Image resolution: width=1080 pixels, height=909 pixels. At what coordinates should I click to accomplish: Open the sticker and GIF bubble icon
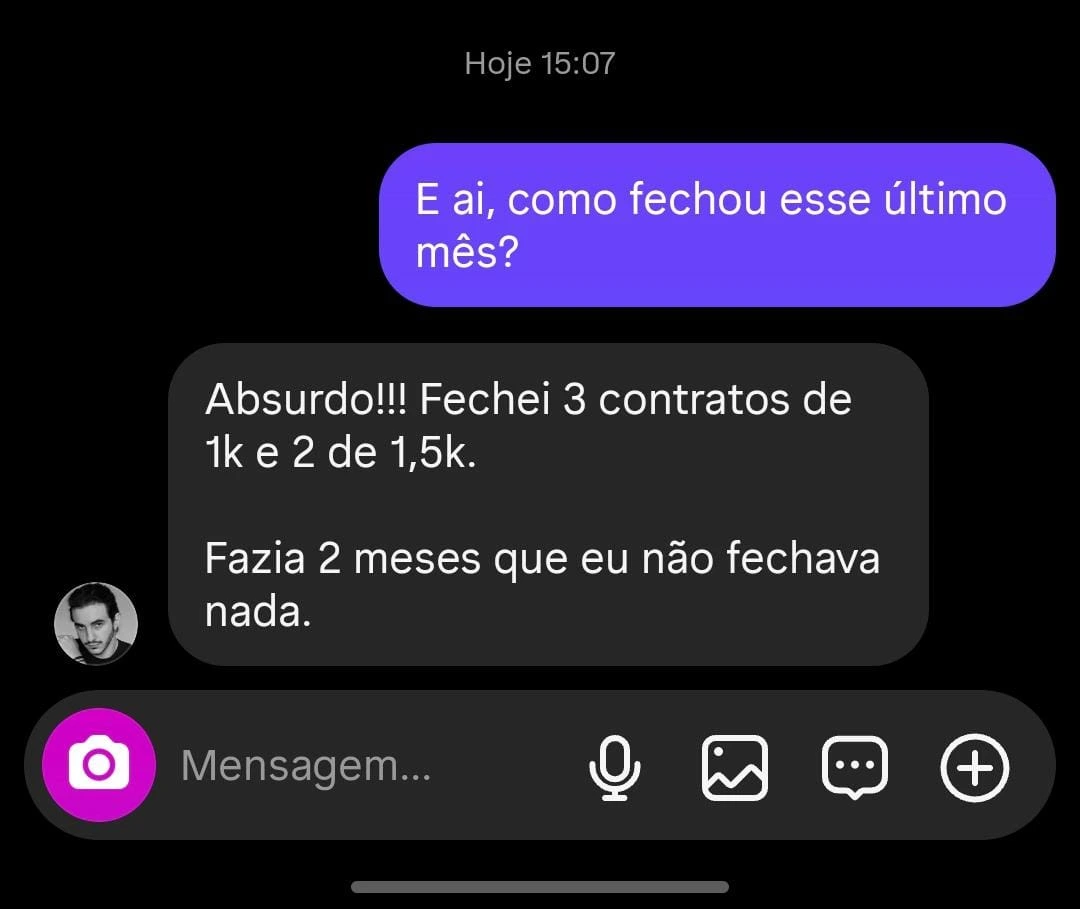coord(854,768)
